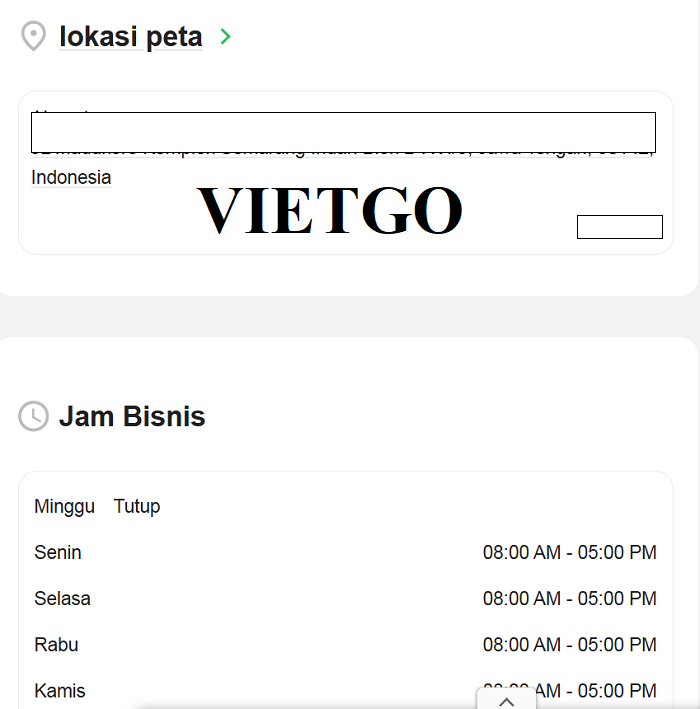Open the lokasi peta map link
The height and width of the screenshot is (709, 700).
click(x=131, y=37)
